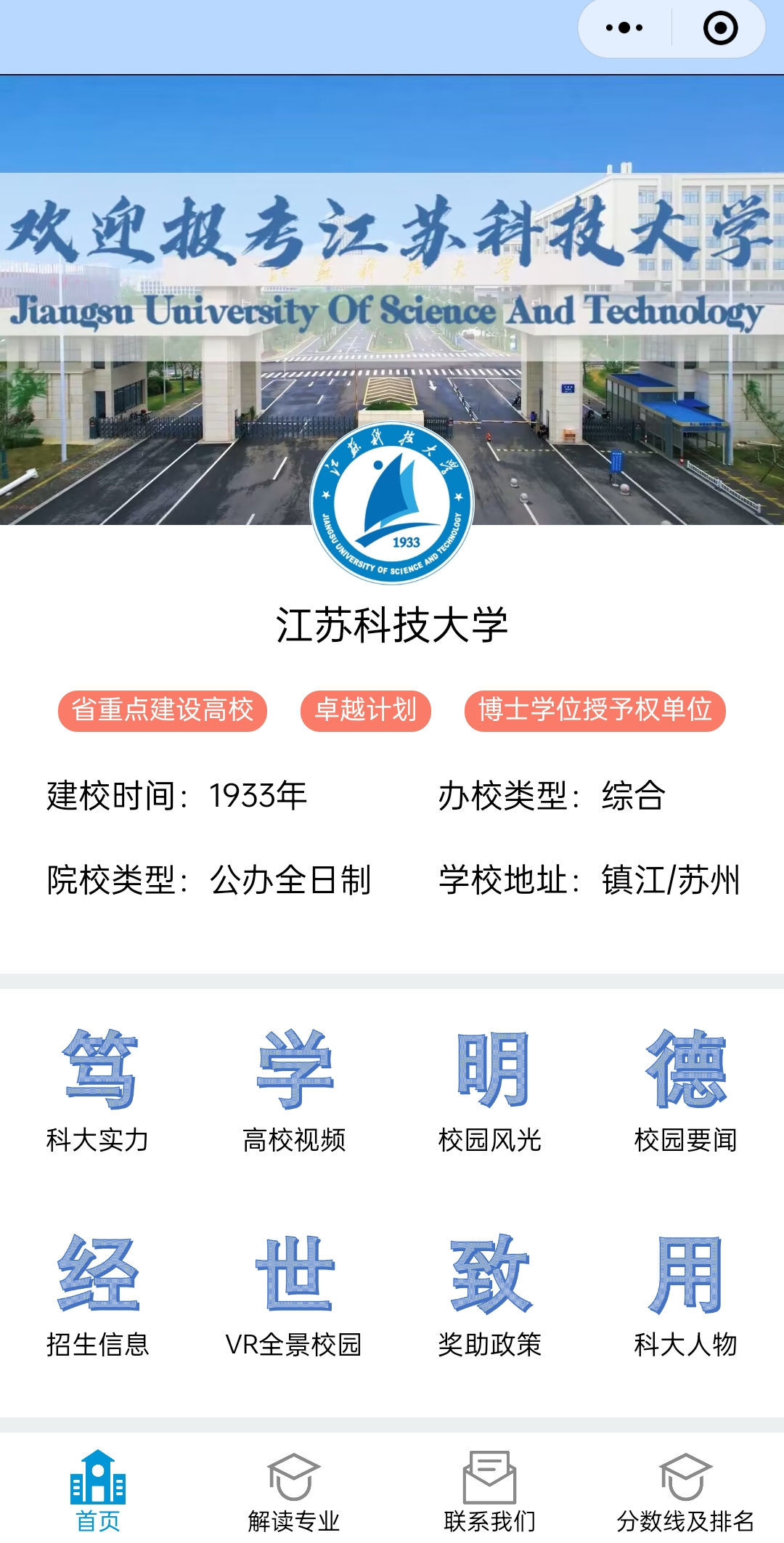Open 奖助政策 scholarship policies
This screenshot has width=784, height=1543.
click(490, 1294)
